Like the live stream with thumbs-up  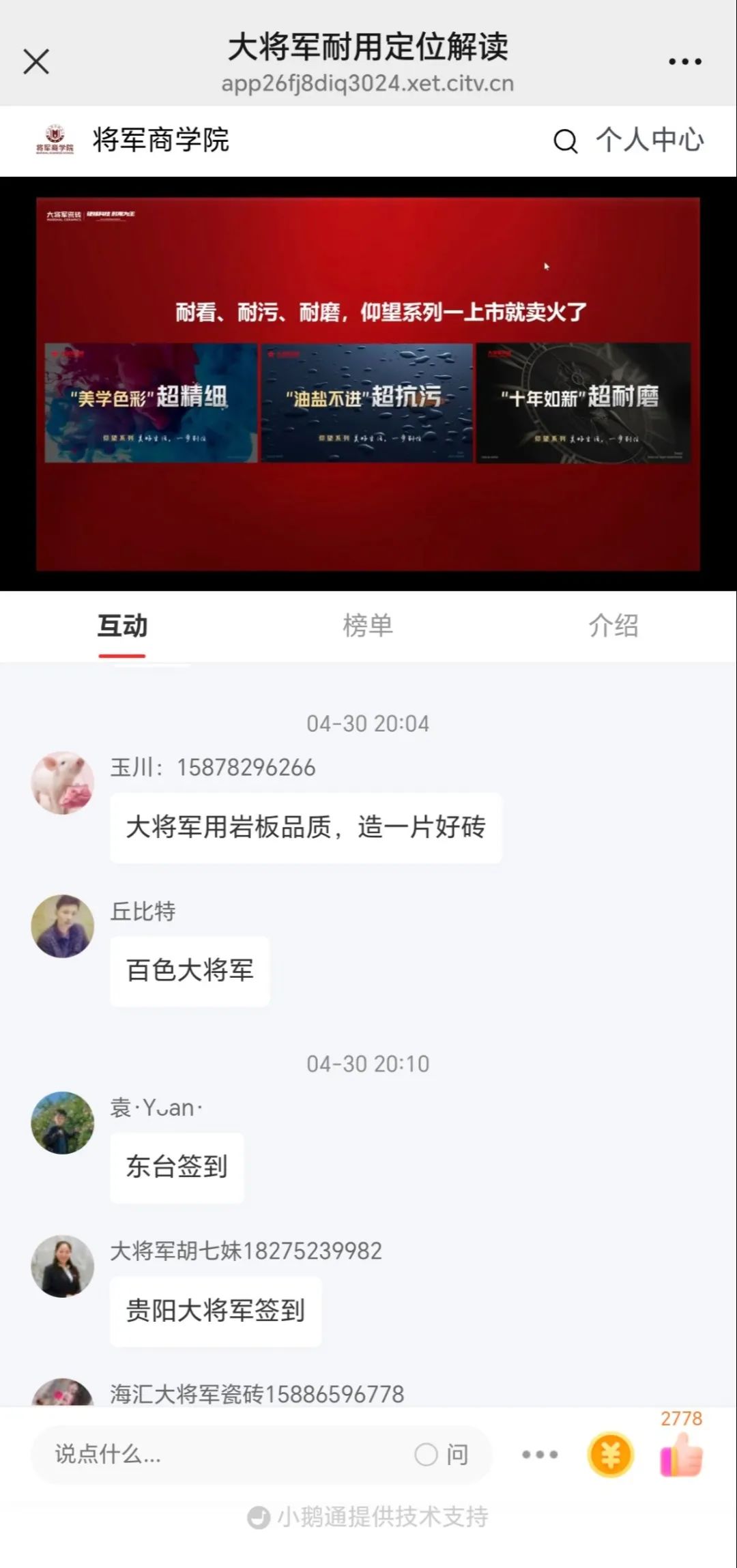point(681,1455)
